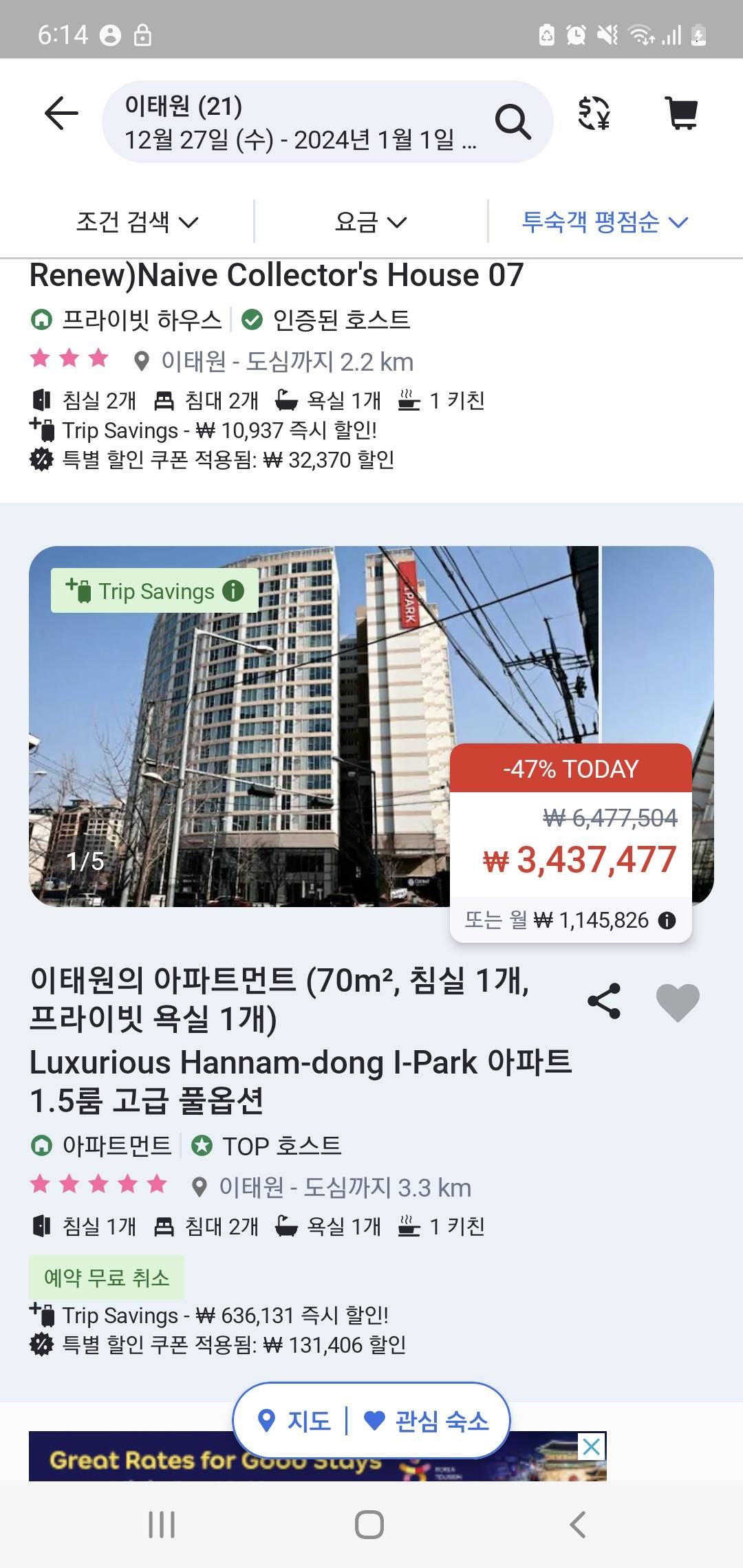
Task: Go to the phone's home screen
Action: 369,1525
